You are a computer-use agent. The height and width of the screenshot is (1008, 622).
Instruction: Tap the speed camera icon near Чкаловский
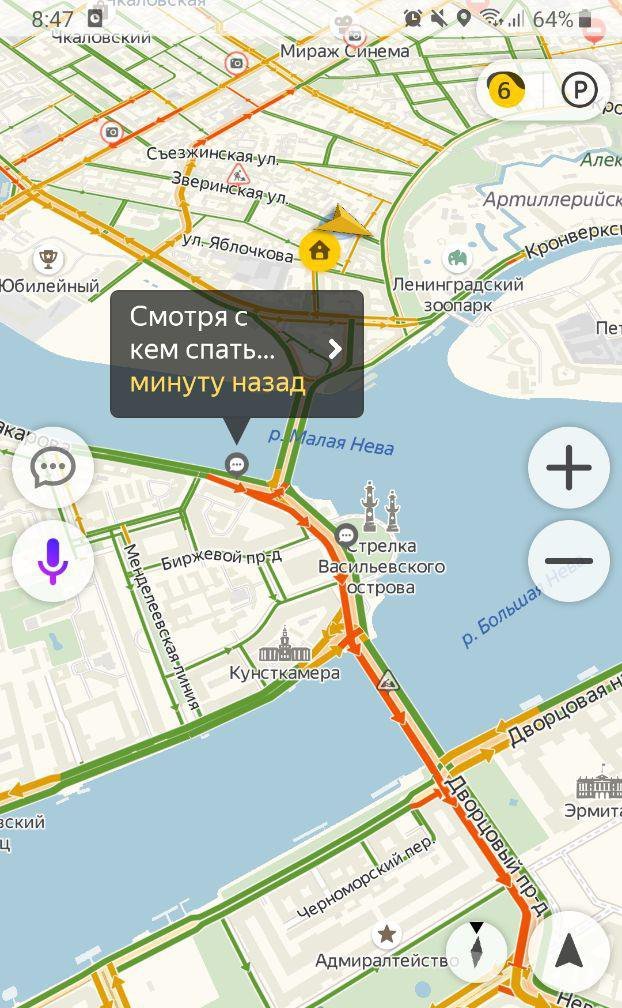click(112, 132)
